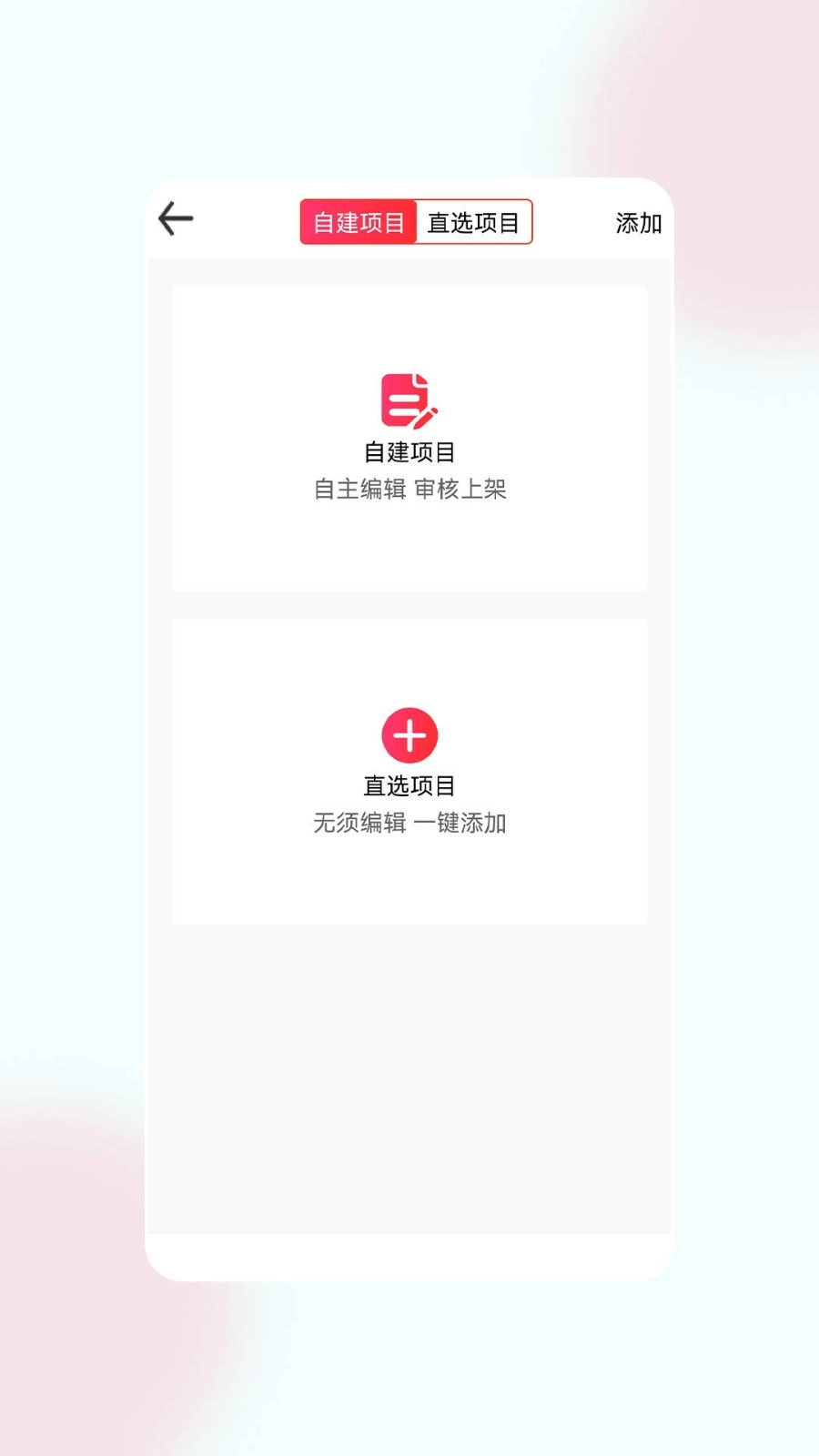Click the red tab selector bar
819x1456 pixels.
point(416,220)
